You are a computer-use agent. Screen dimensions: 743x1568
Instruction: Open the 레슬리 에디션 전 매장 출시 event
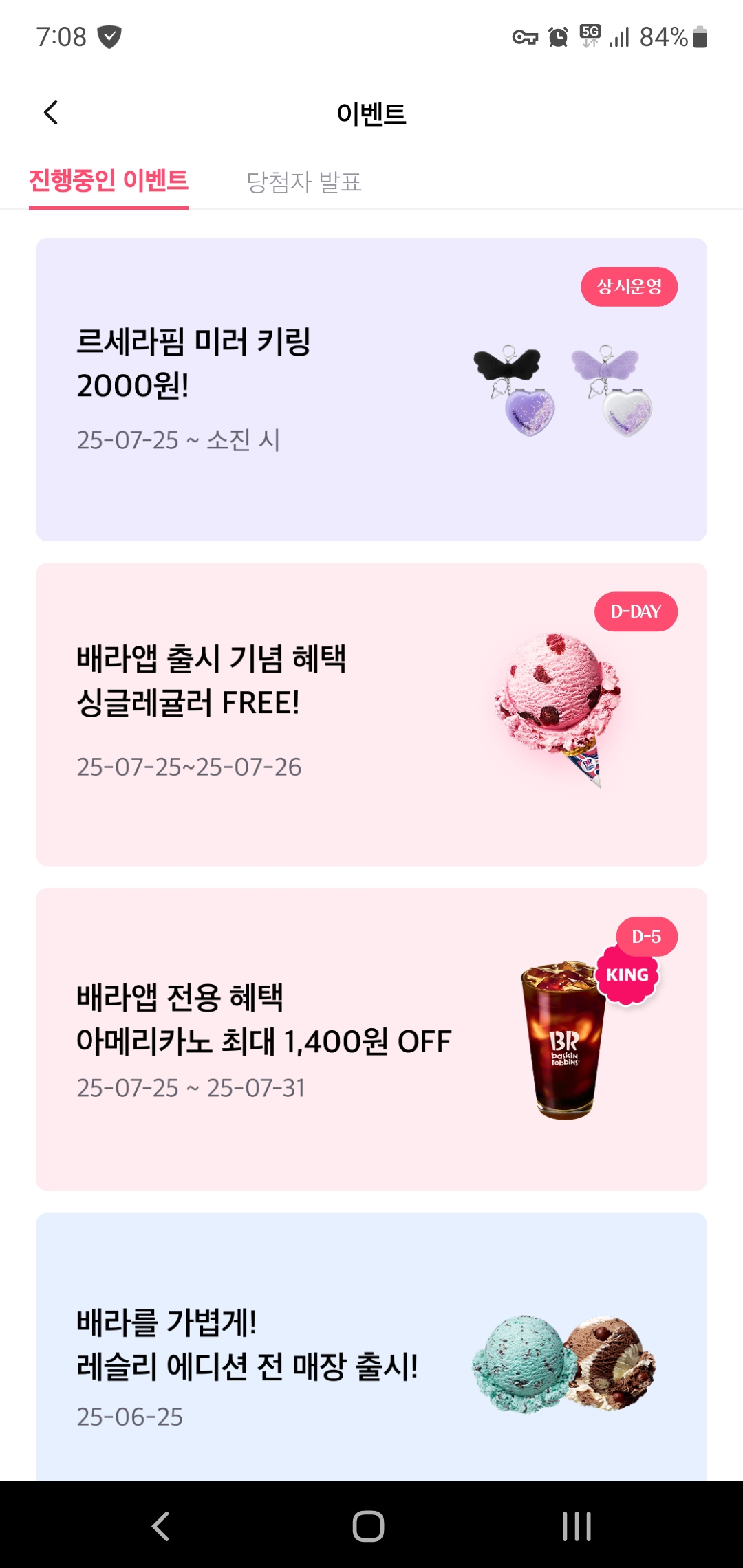371,1348
